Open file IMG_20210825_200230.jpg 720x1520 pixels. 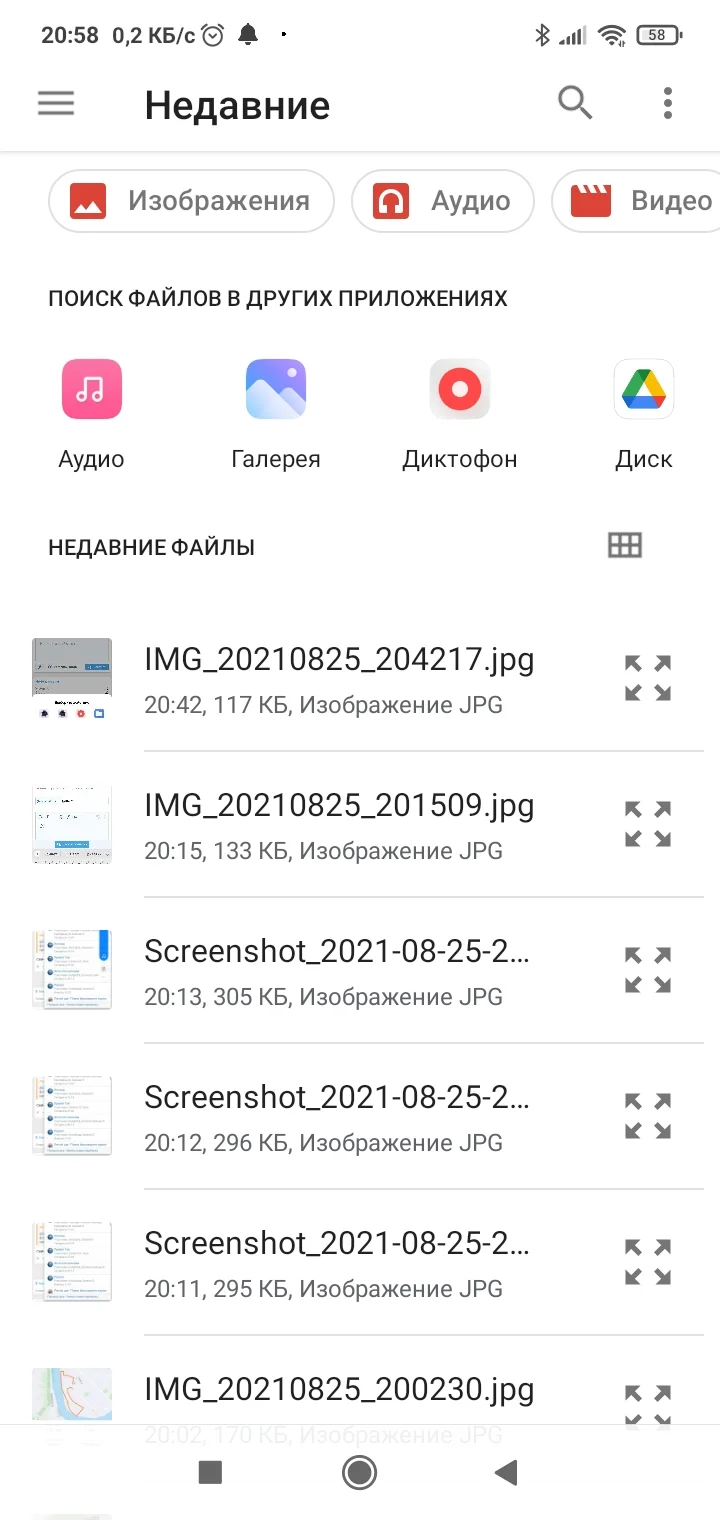tap(340, 1389)
